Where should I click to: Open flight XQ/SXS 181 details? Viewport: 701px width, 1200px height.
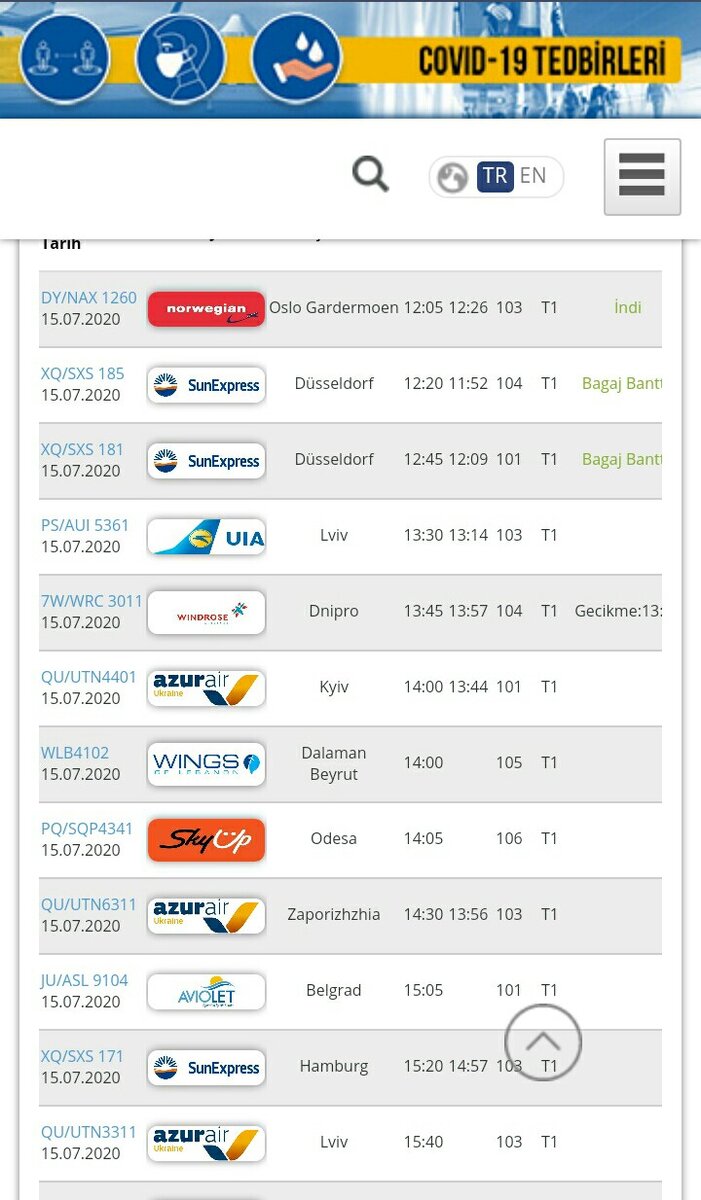(83, 450)
